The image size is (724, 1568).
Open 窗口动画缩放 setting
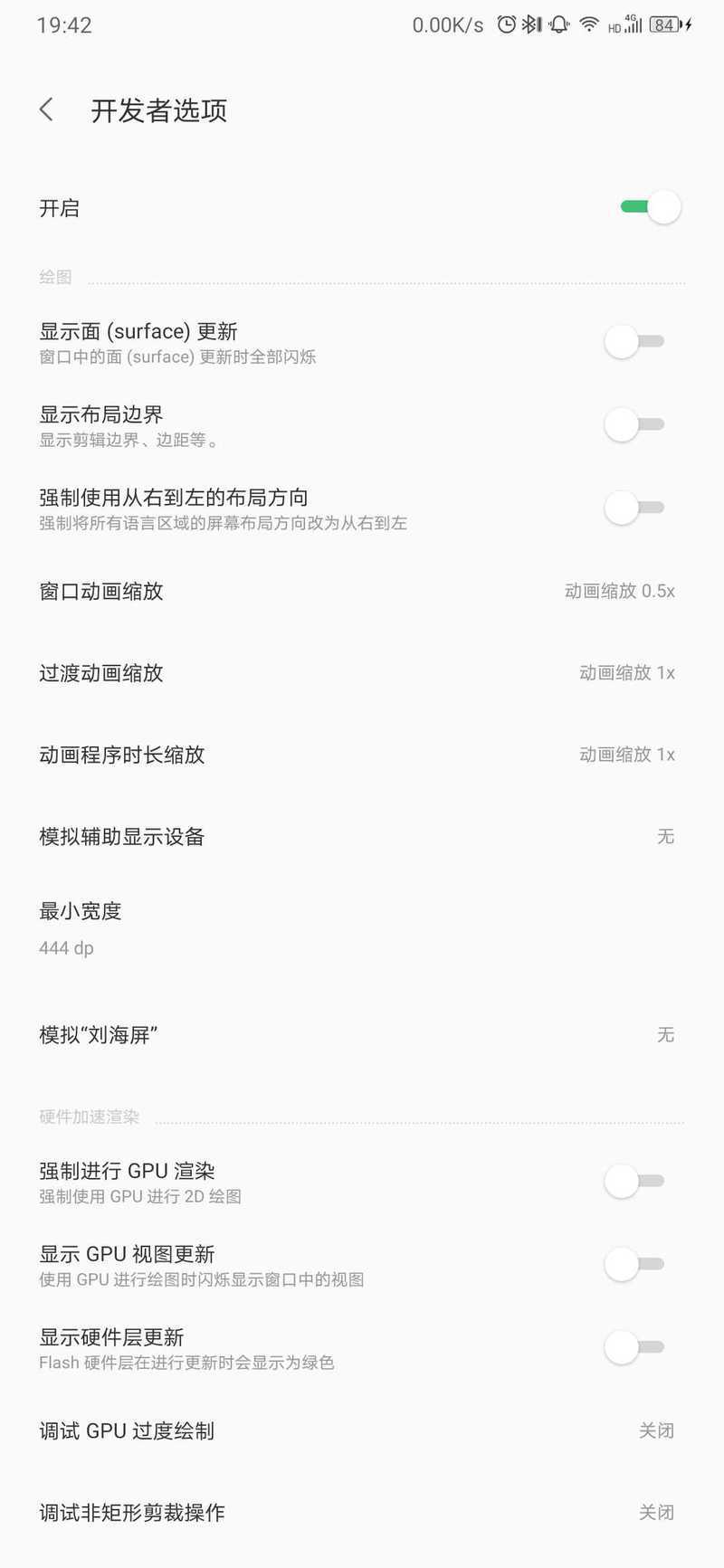point(362,591)
